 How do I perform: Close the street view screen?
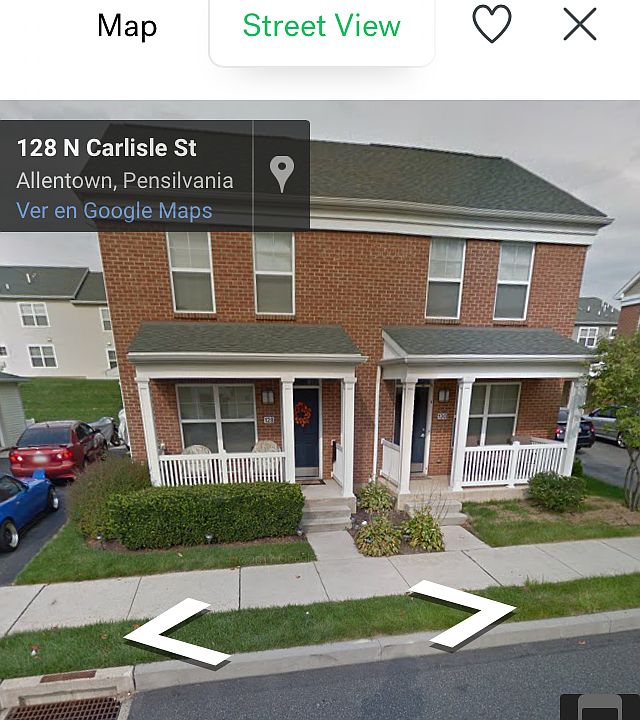point(580,24)
